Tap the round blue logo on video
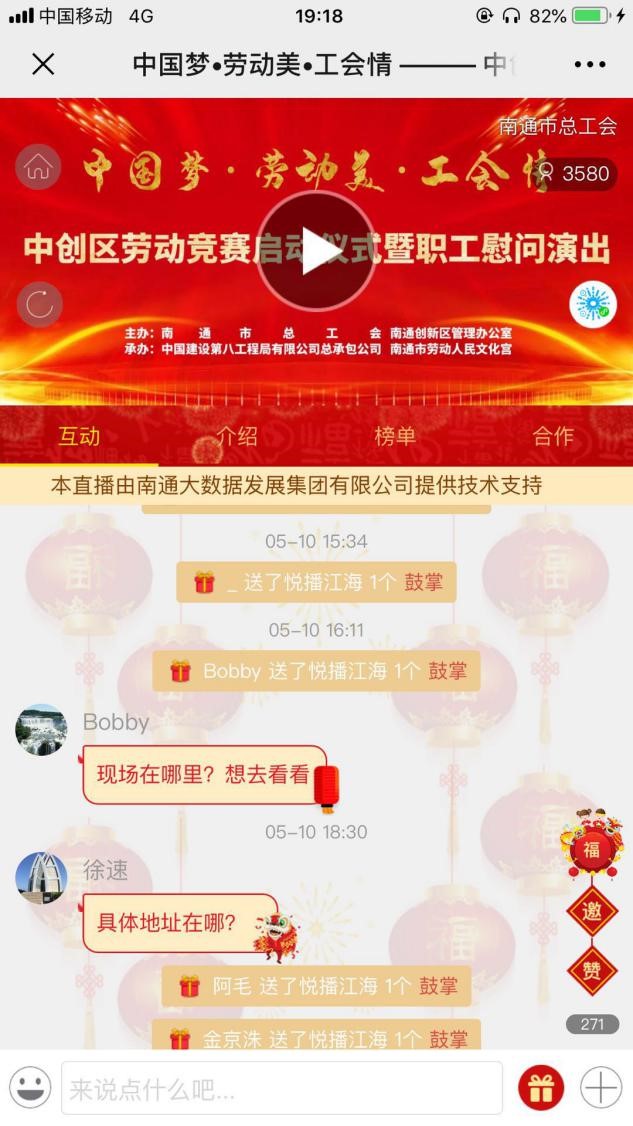Screen dimensions: 633x1126 (592, 305)
